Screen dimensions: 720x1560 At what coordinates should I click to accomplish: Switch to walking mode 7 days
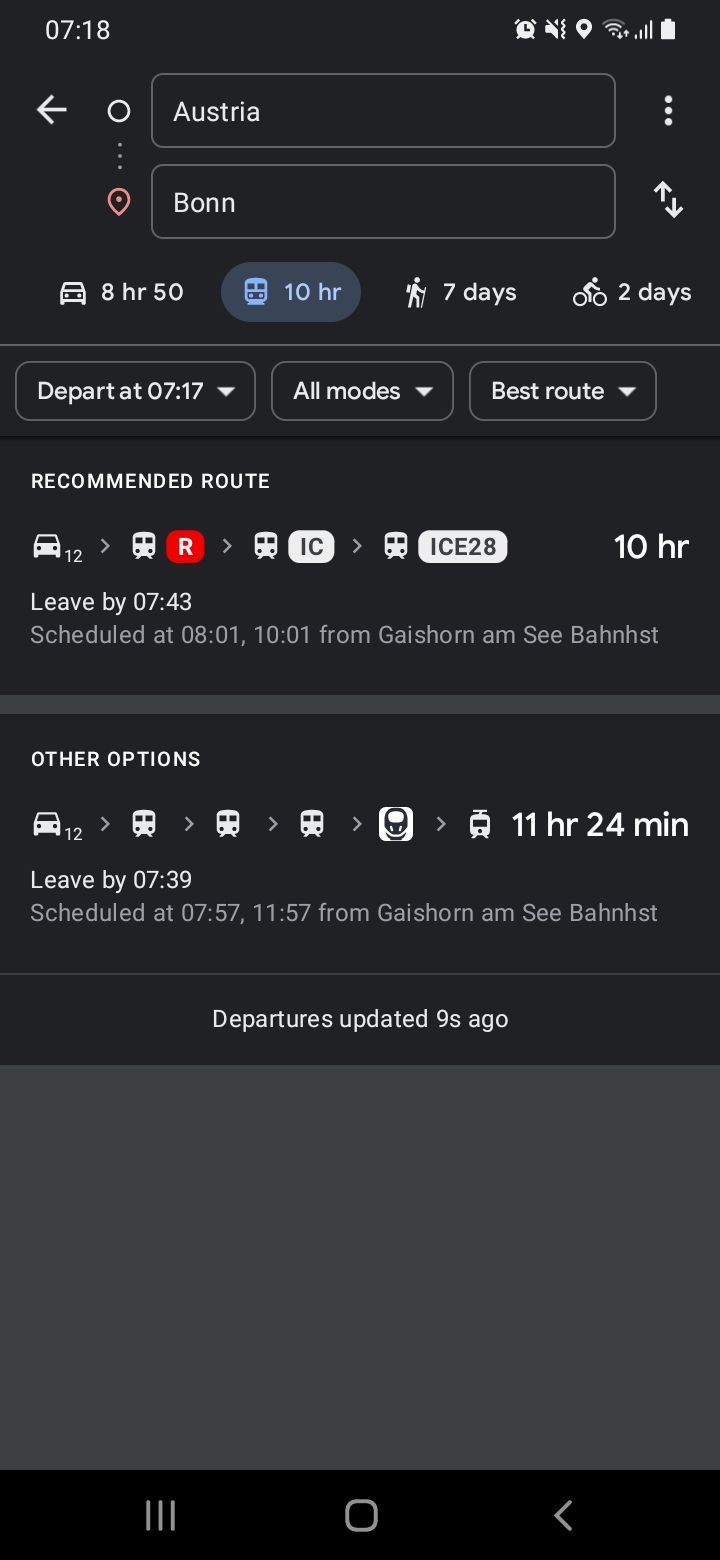[x=461, y=292]
